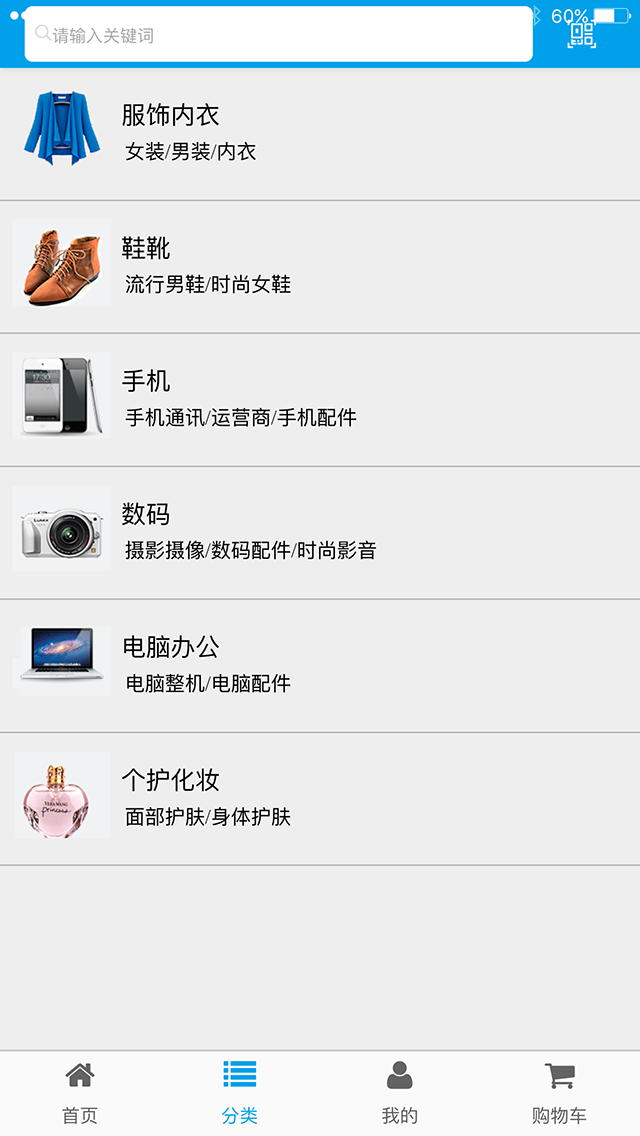Viewport: 640px width, 1136px height.
Task: Browse the 数码 category
Action: (320, 532)
